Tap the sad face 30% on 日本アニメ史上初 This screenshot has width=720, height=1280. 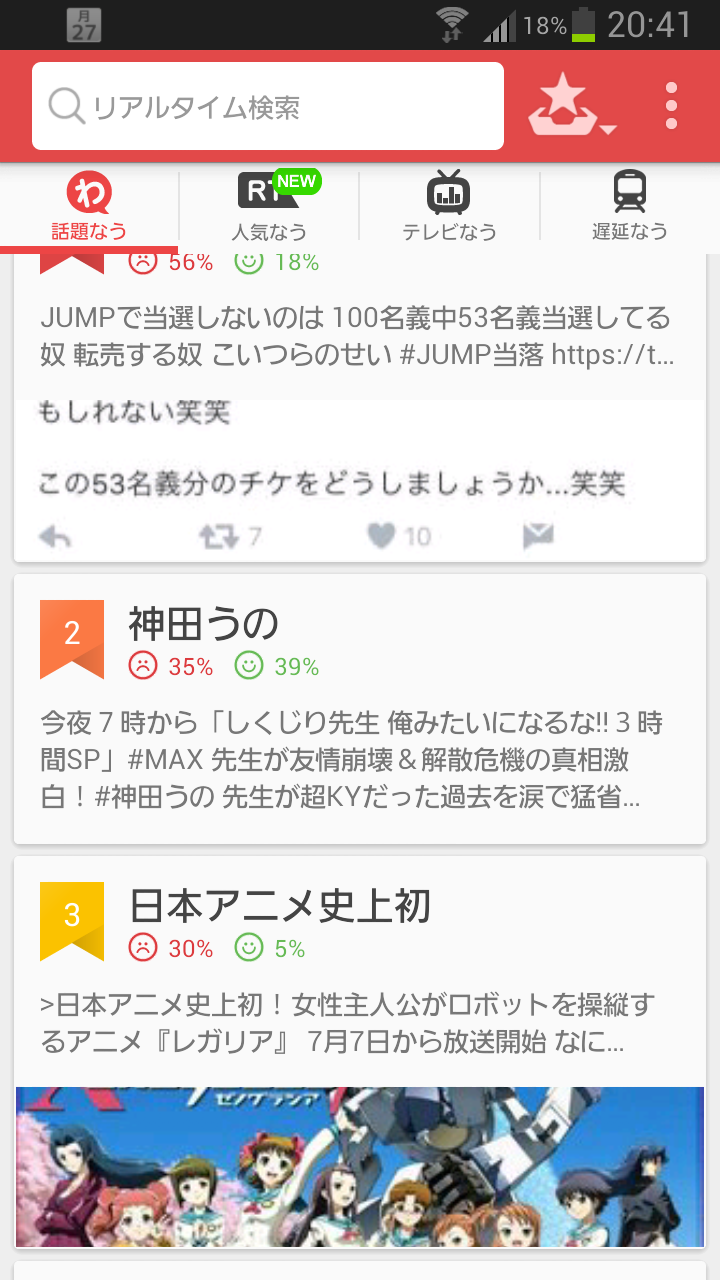pos(145,948)
